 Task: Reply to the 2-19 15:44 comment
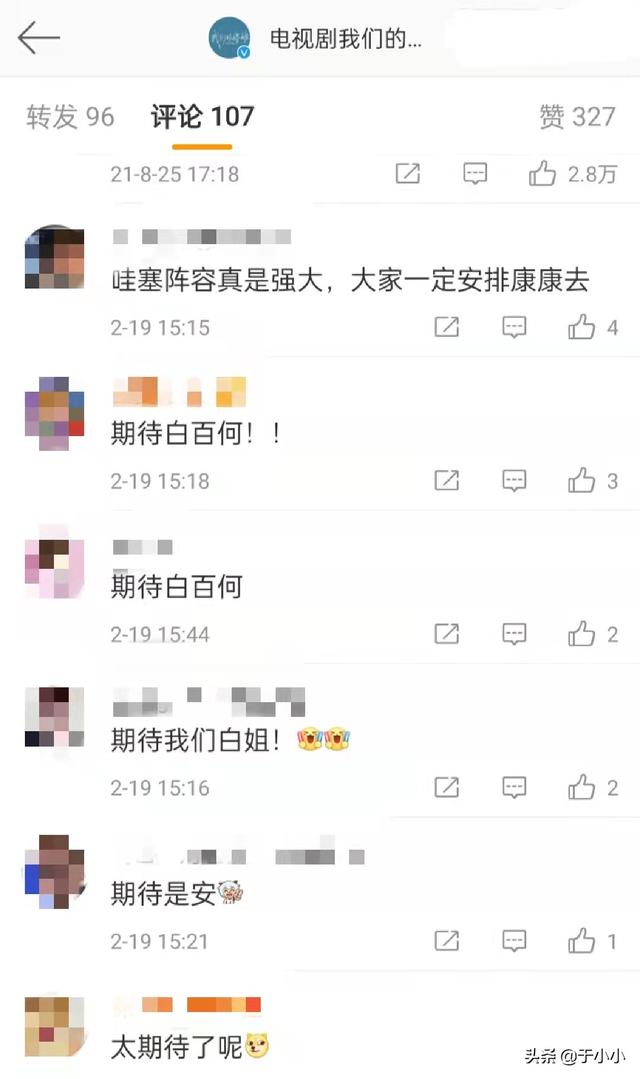point(514,634)
